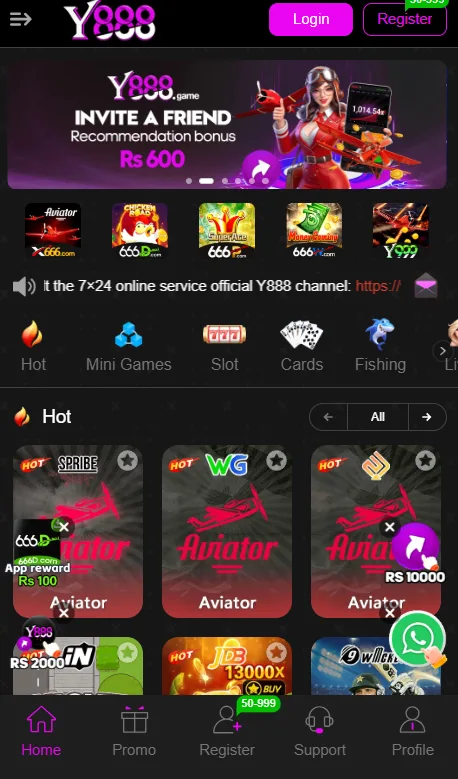
Task: Switch to the Support tab
Action: (320, 731)
